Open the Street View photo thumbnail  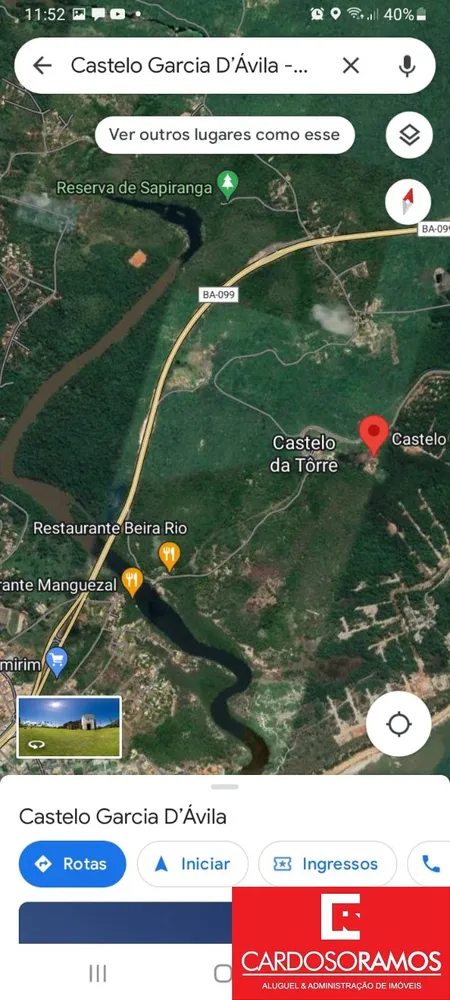click(x=69, y=727)
